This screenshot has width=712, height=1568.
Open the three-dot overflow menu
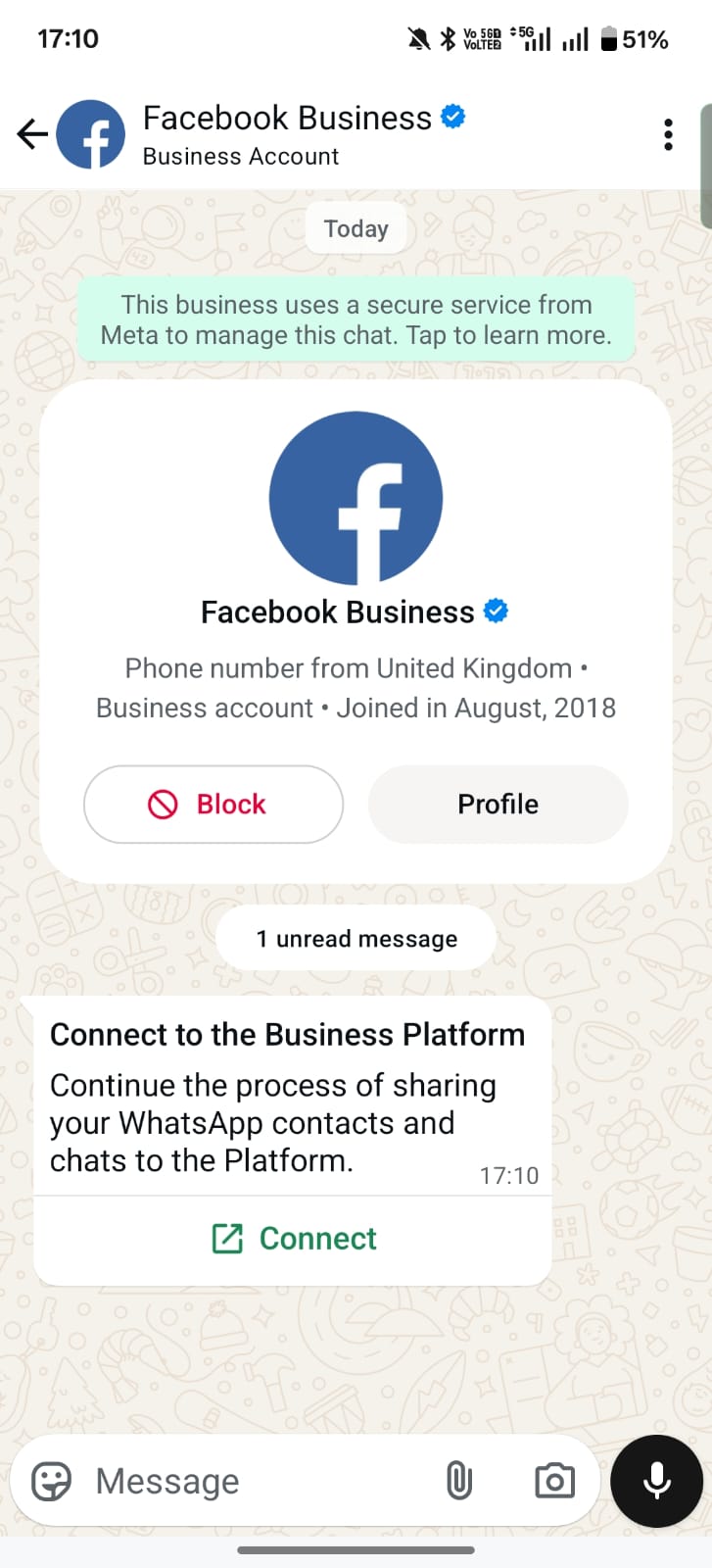click(668, 135)
